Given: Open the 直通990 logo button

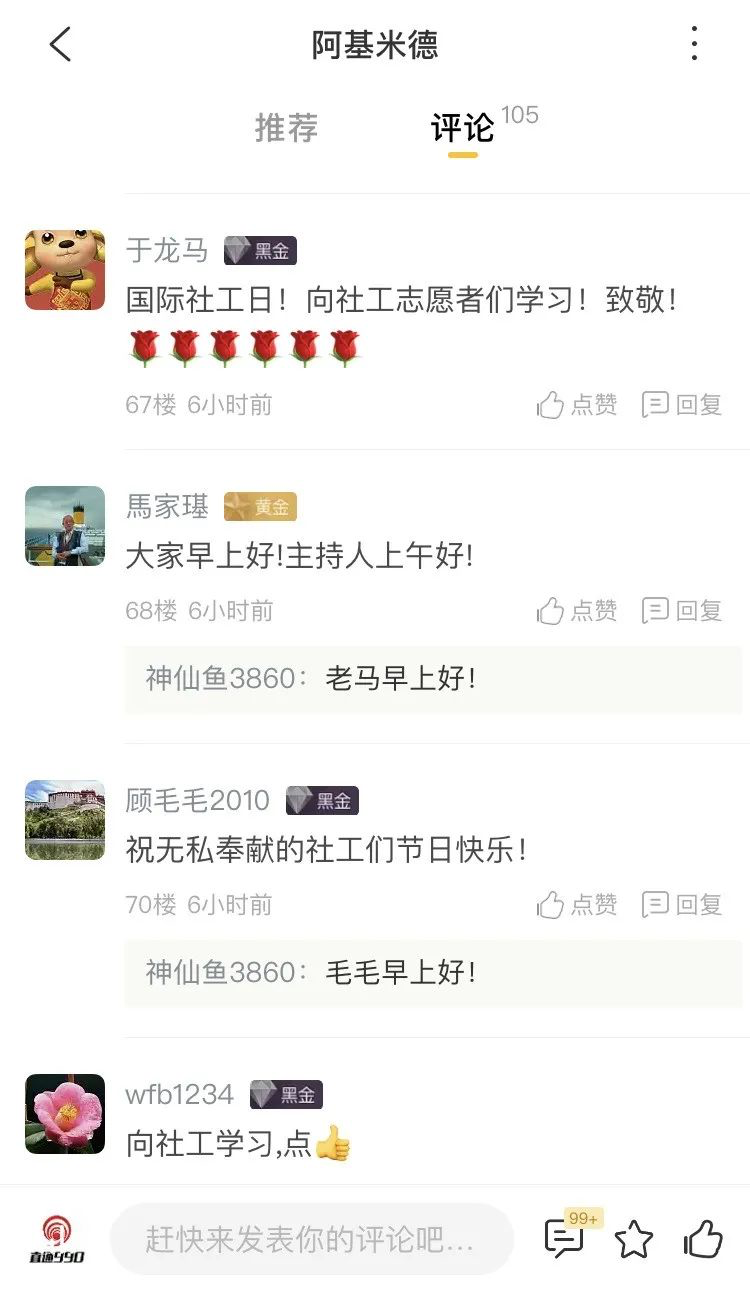Looking at the screenshot, I should click(x=63, y=1240).
